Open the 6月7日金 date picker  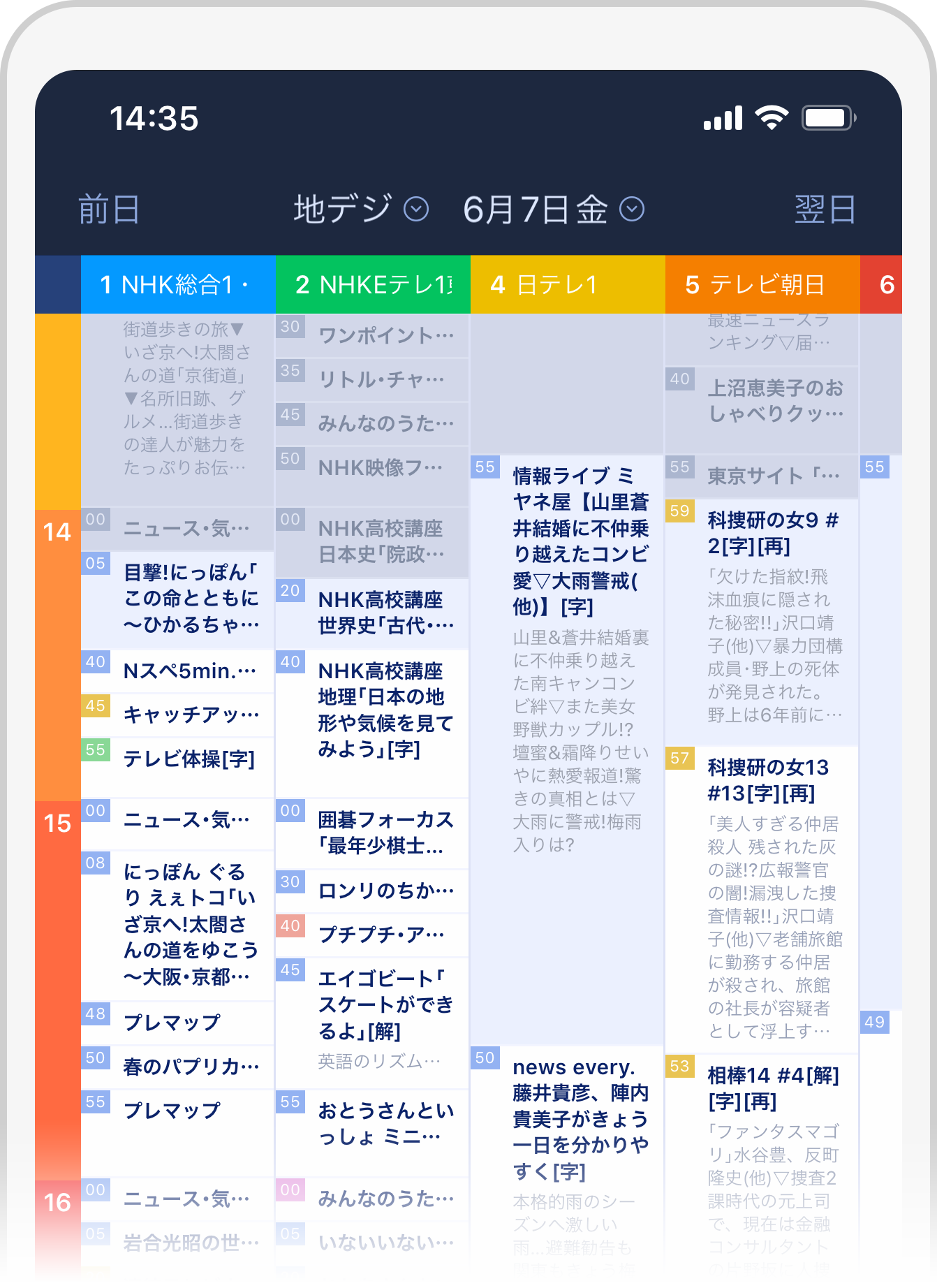coord(553,209)
